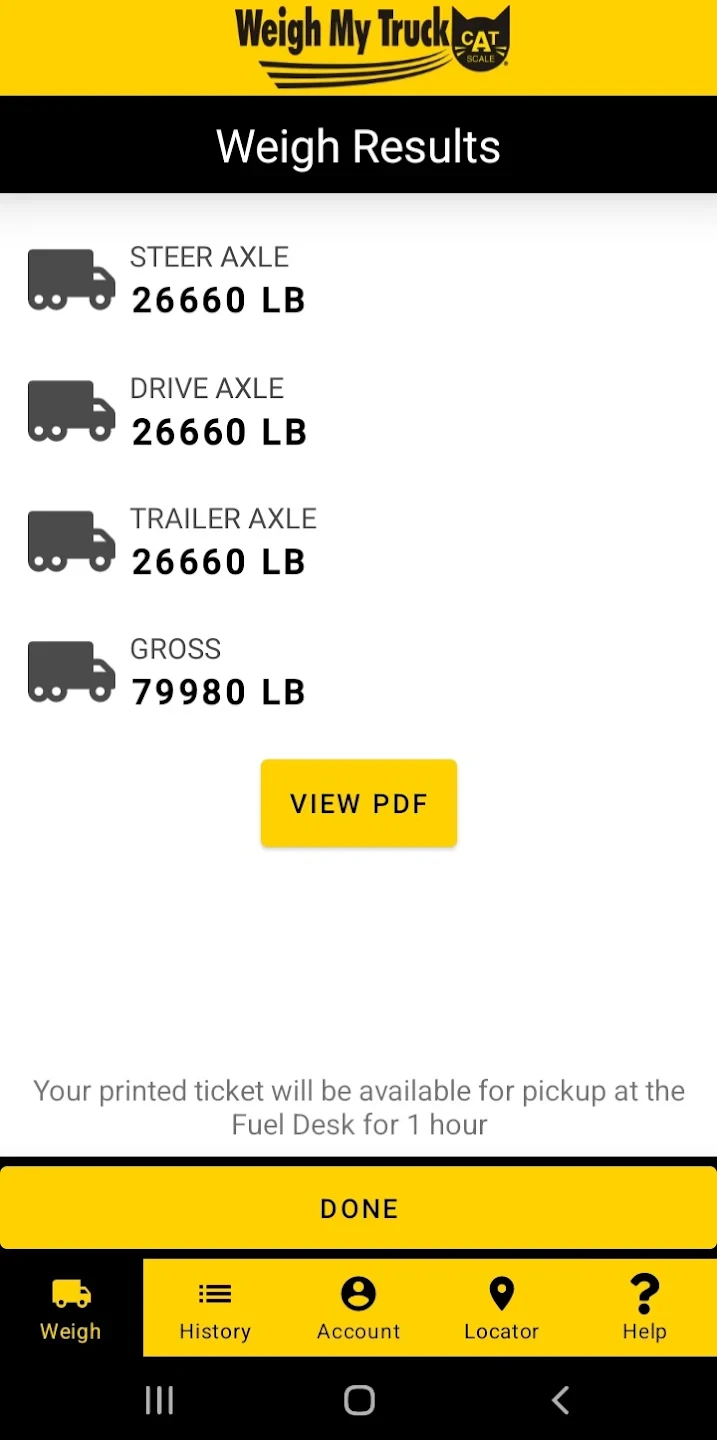The width and height of the screenshot is (717, 1440).
Task: Tap the system back button
Action: (560, 1400)
